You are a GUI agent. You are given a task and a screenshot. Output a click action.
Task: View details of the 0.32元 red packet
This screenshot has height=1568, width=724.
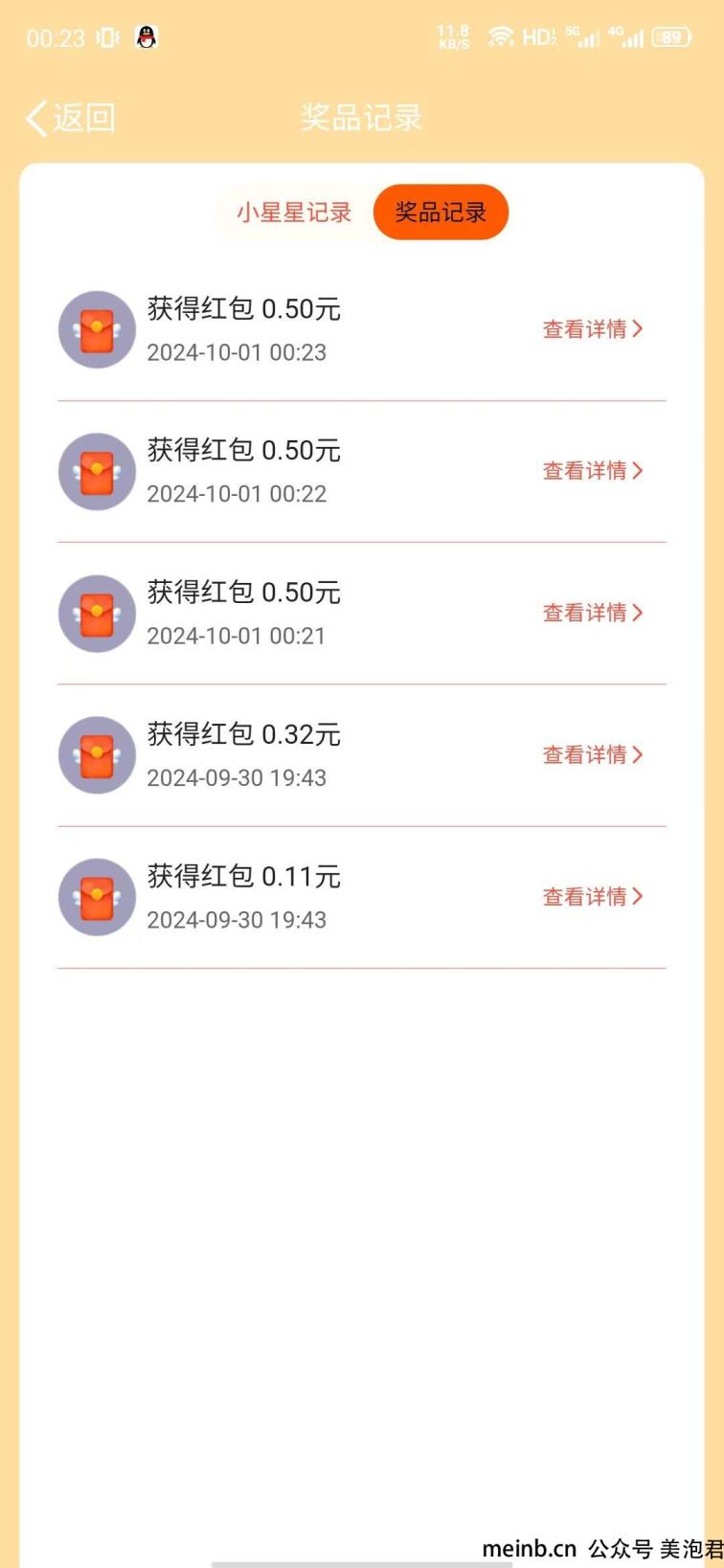(x=593, y=754)
